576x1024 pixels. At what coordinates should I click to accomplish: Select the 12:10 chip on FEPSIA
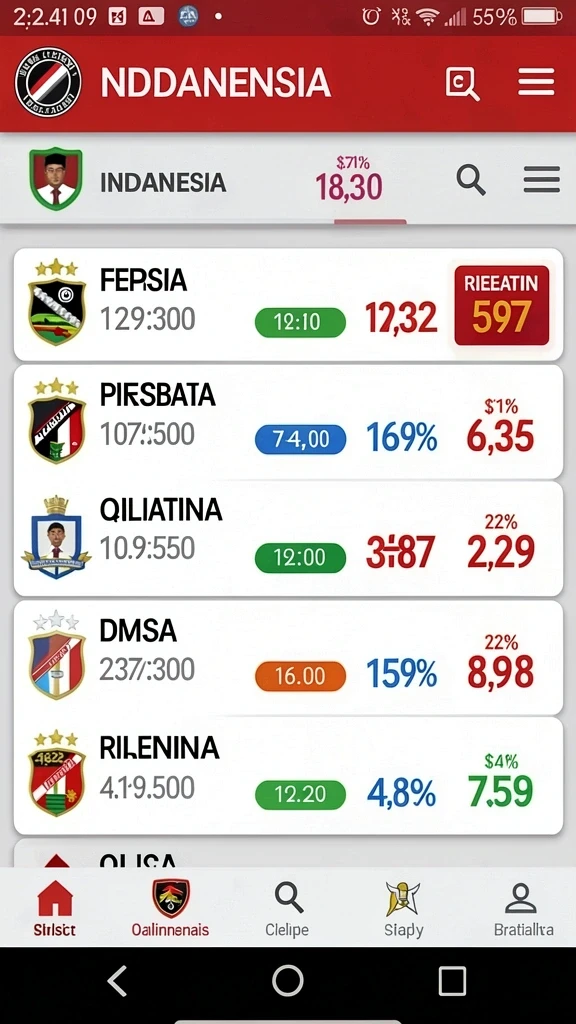pyautogui.click(x=300, y=322)
